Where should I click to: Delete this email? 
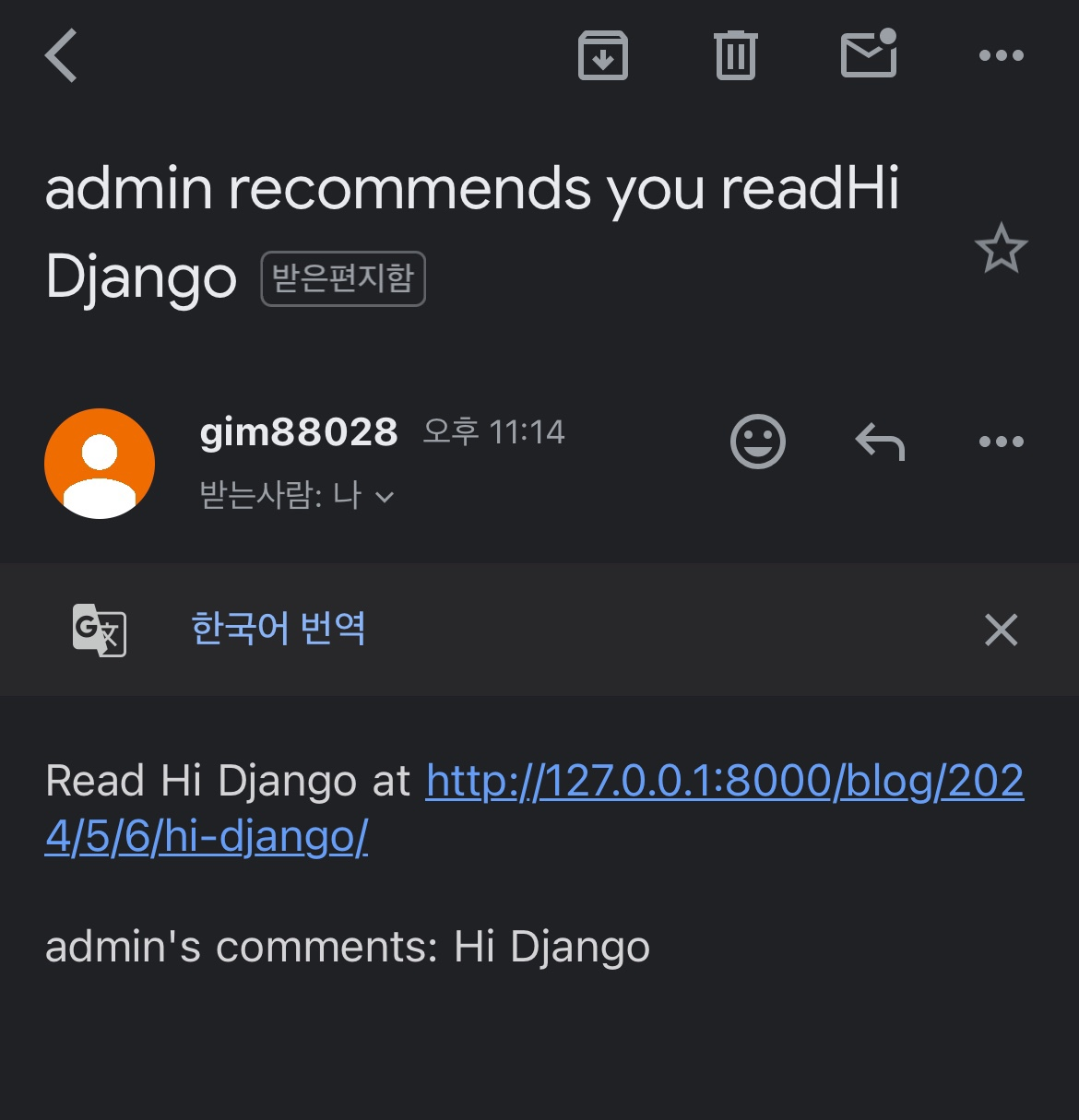[735, 55]
